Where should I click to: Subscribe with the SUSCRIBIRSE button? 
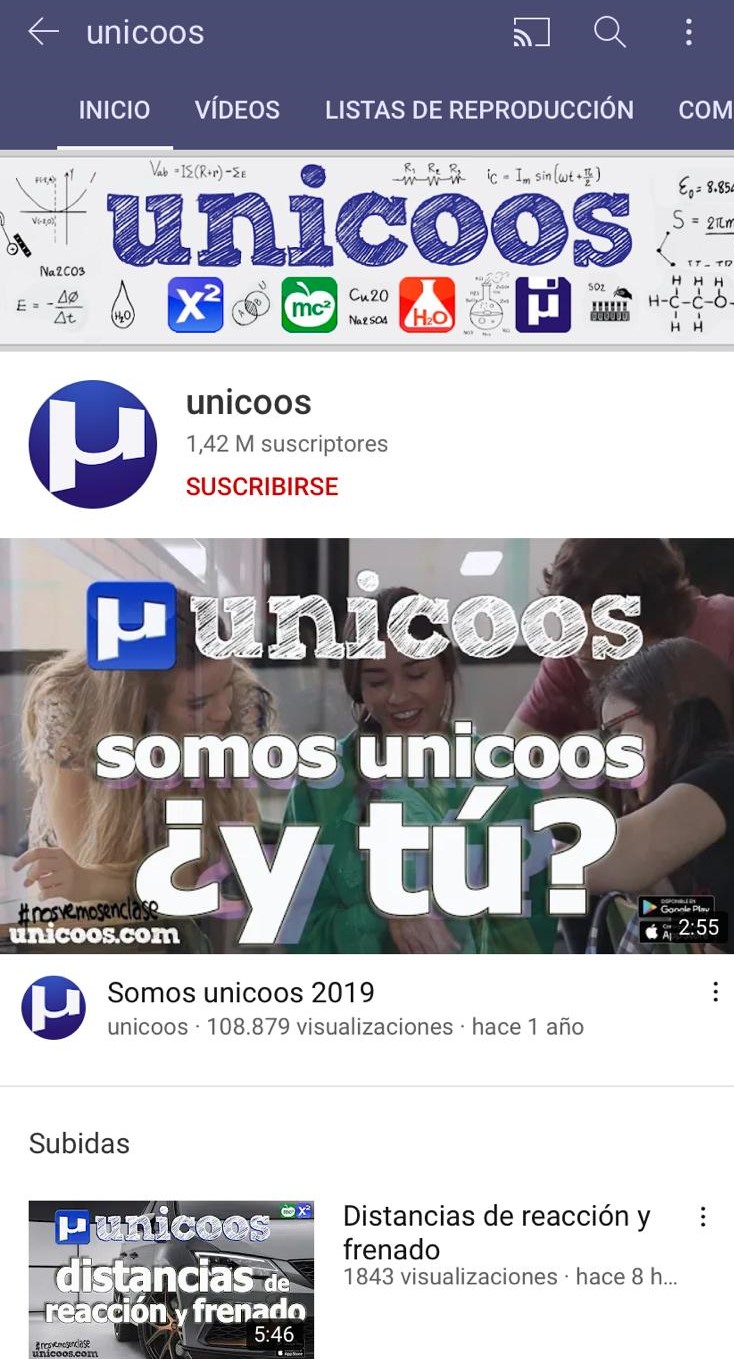[x=262, y=487]
